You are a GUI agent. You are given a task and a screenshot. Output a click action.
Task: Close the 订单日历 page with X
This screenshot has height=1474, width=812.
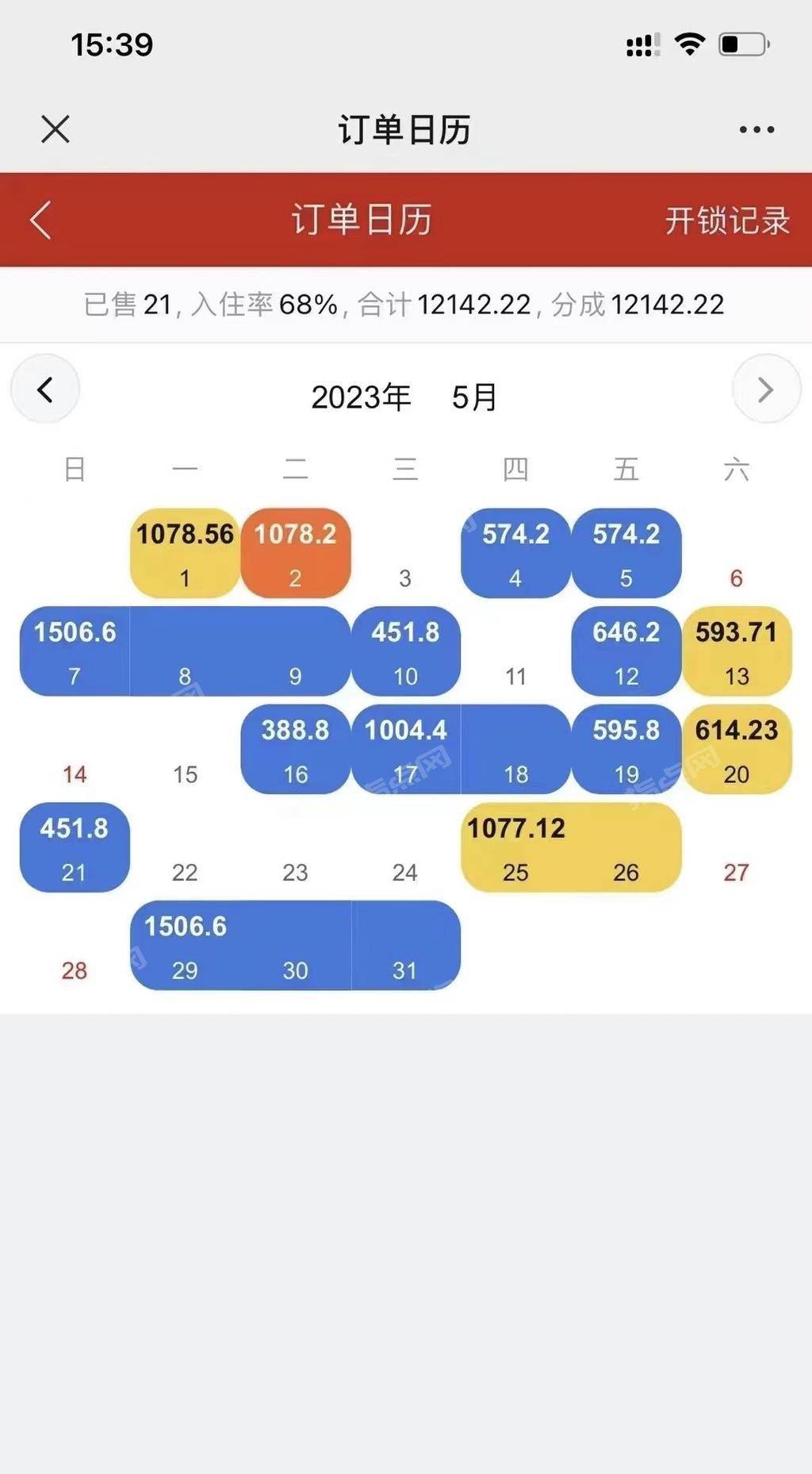(x=56, y=129)
